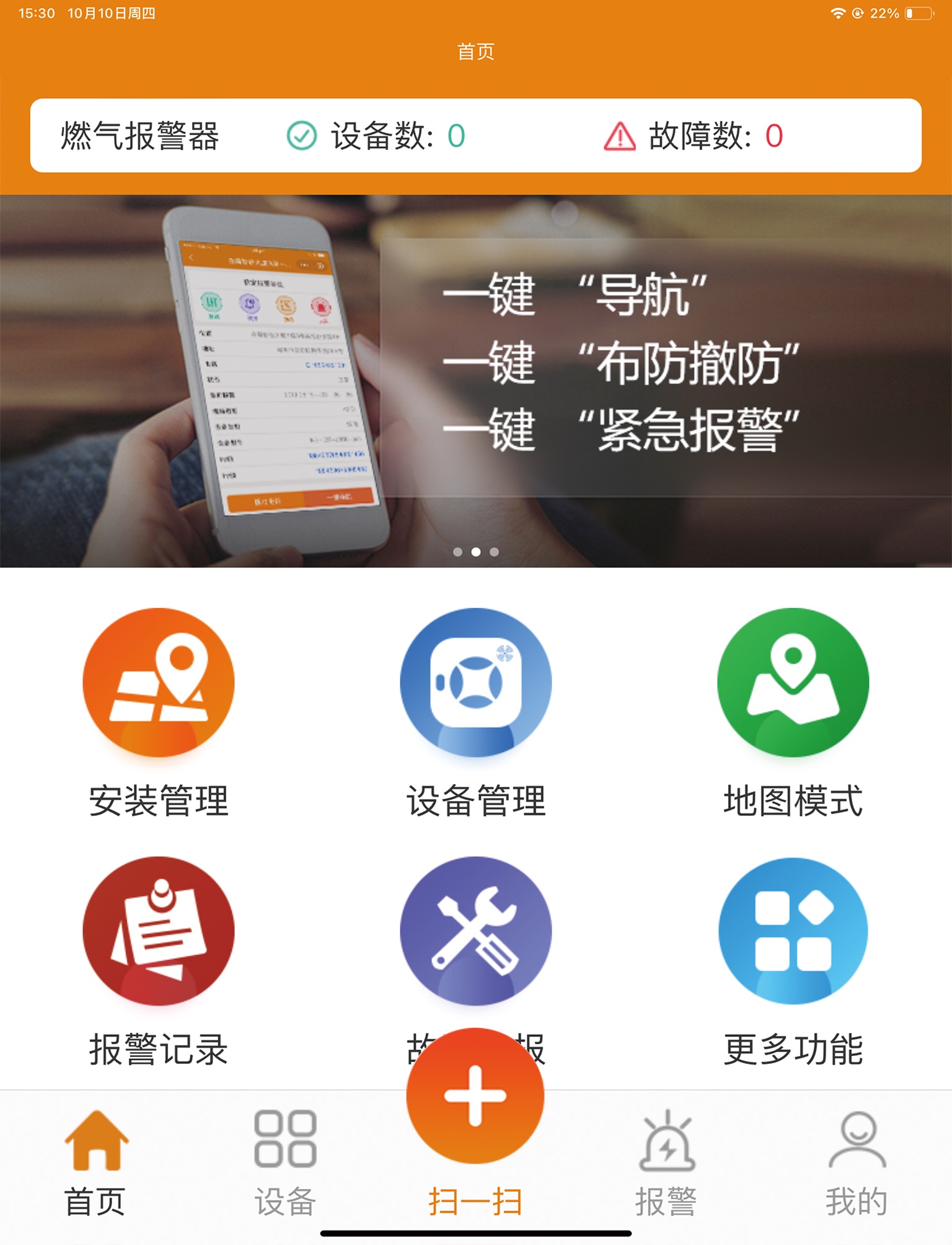
Task: Open 安装管理 (installation management)
Action: point(159,682)
